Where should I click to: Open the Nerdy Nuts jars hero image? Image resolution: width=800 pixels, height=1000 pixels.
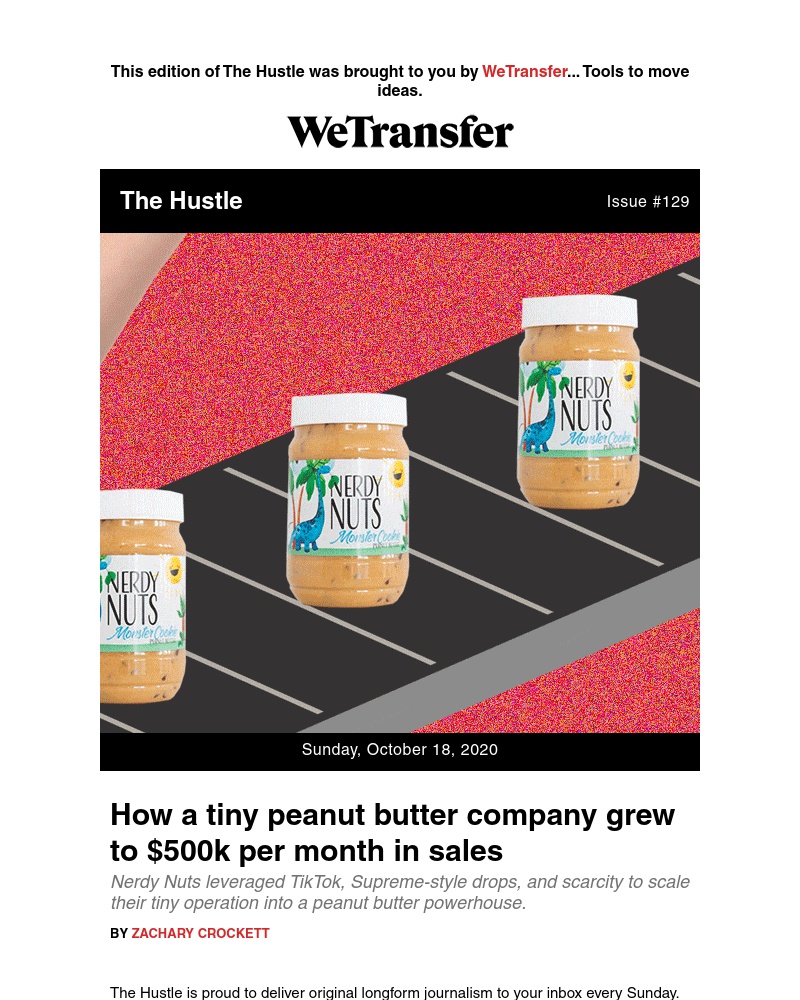400,483
